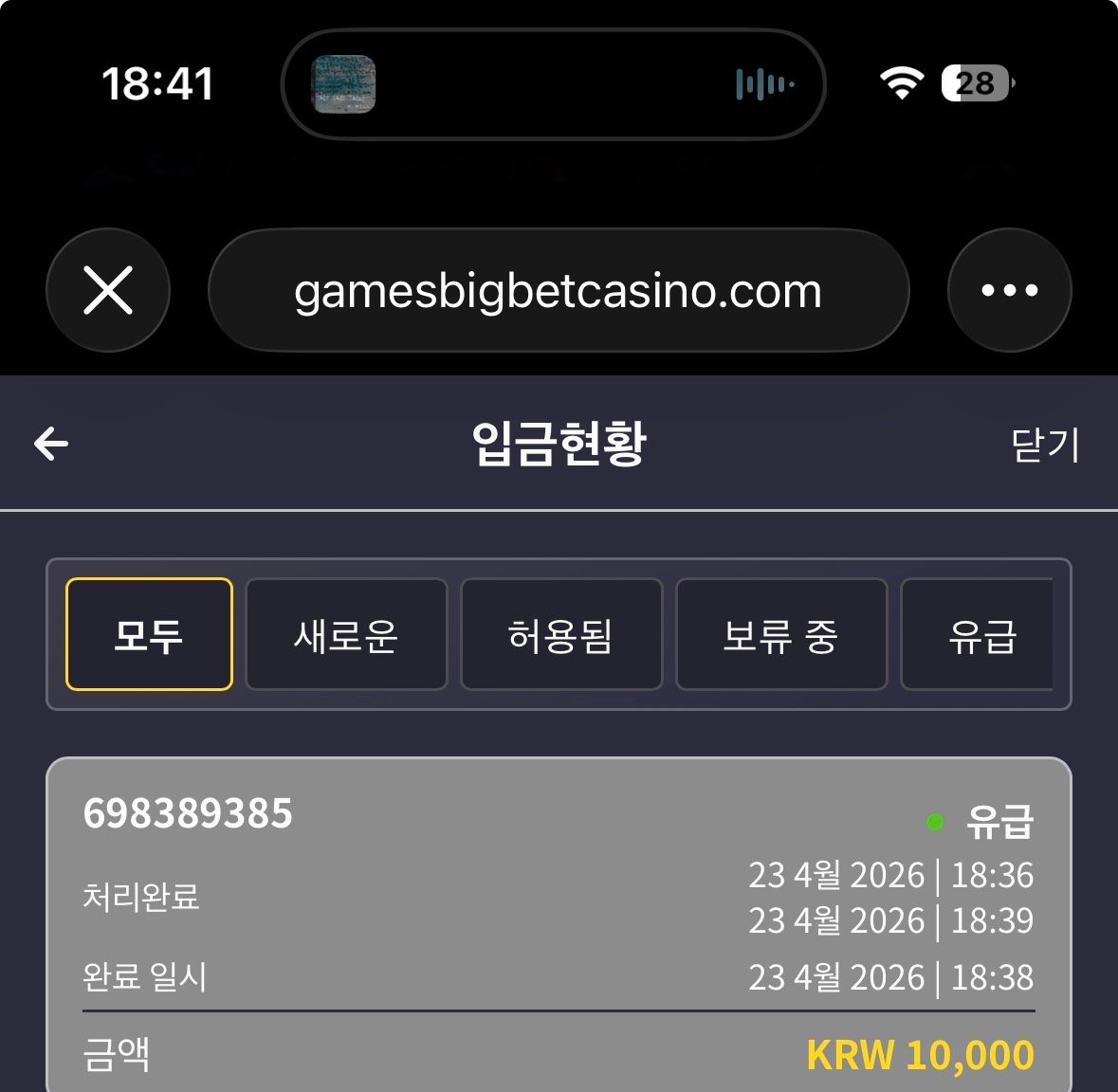Go back using the arrow beside 입금현황
This screenshot has width=1118, height=1092.
(x=51, y=444)
